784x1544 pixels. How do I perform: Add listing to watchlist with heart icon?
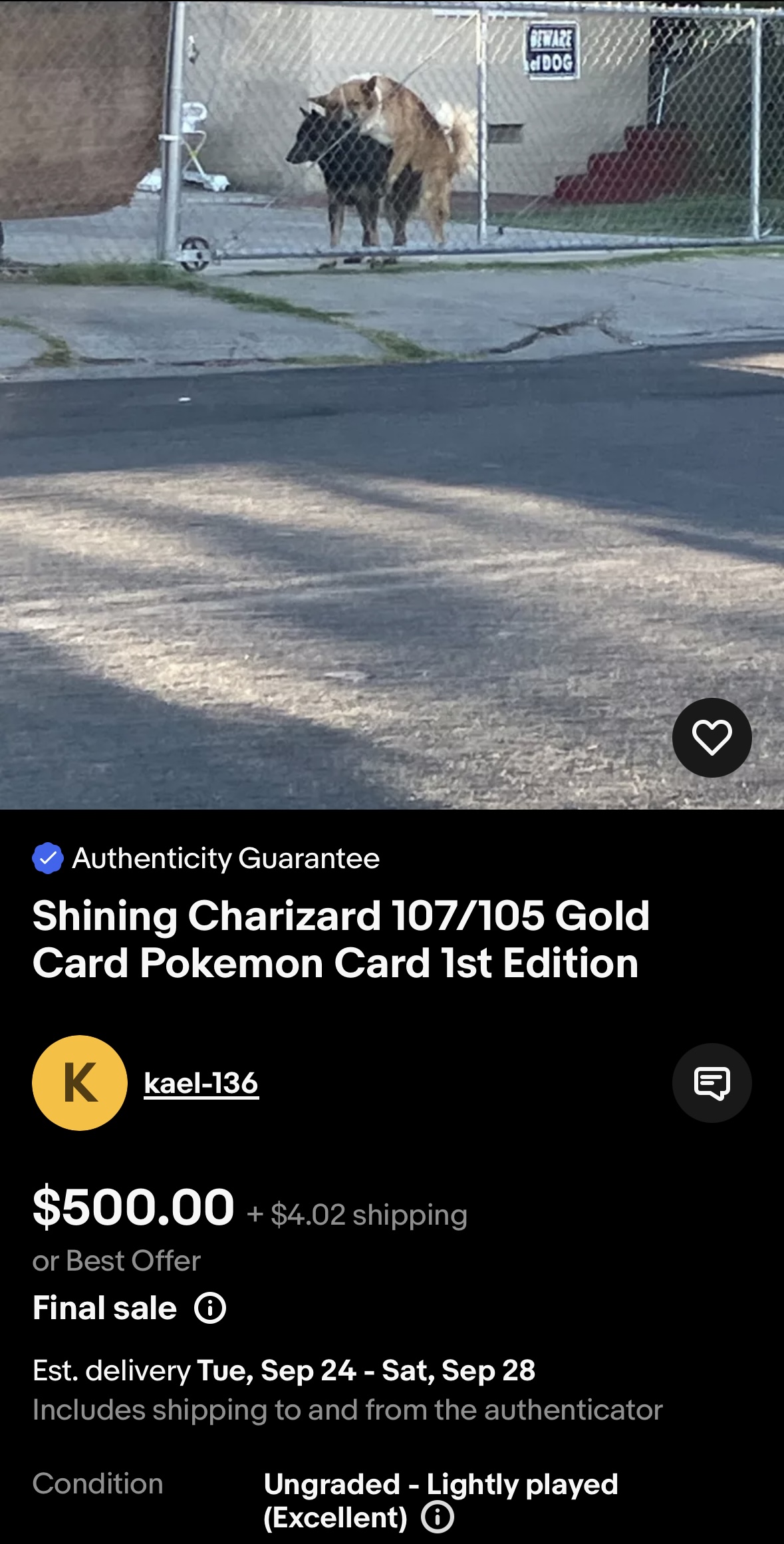(712, 737)
